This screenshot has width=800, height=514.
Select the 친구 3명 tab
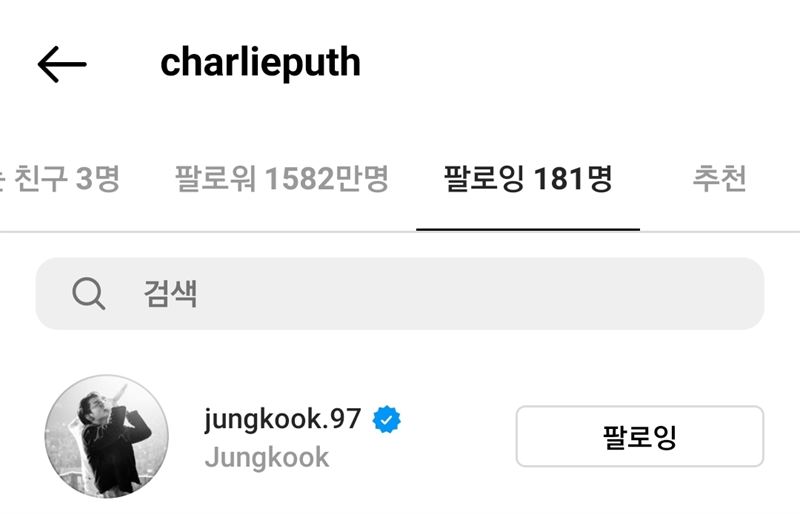point(62,180)
